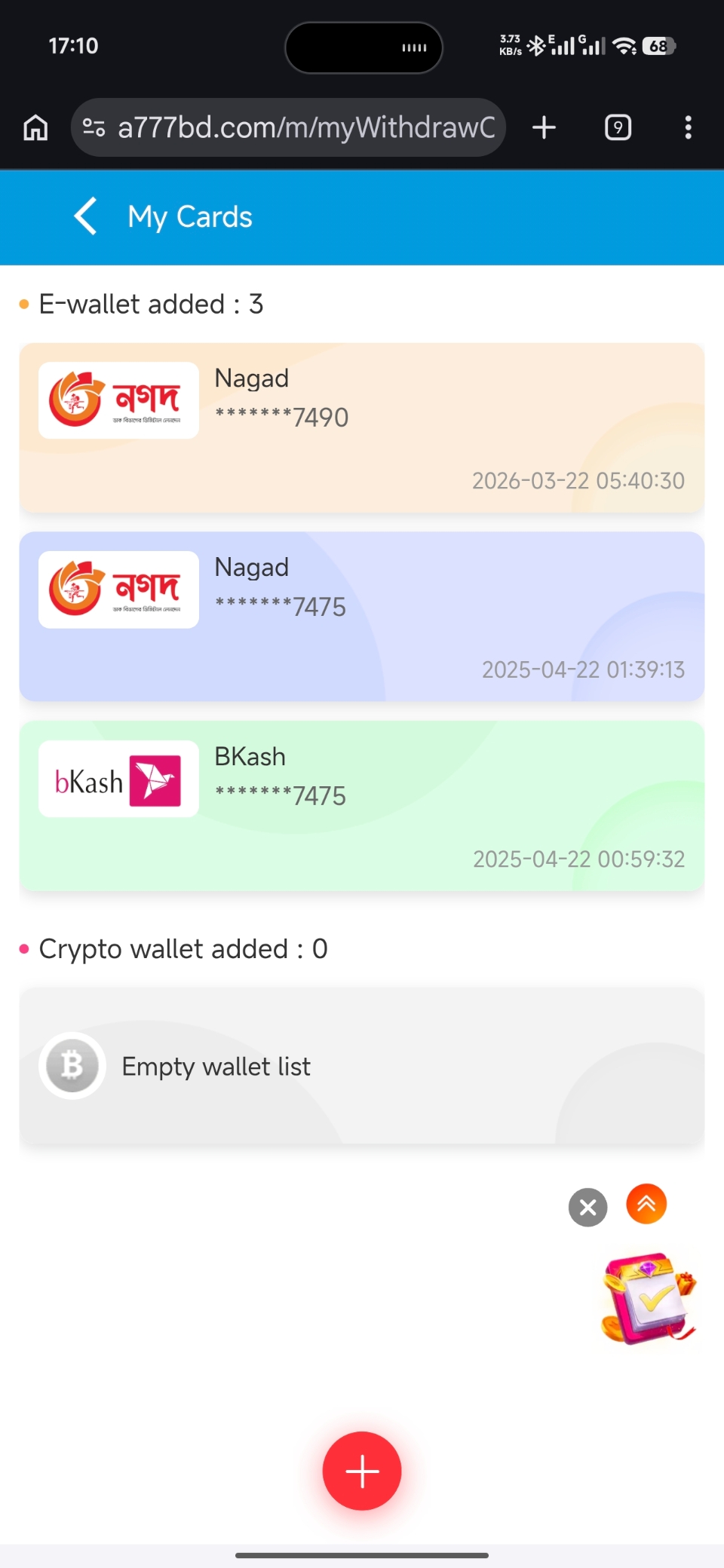
Task: Open the browser overflow menu
Action: click(688, 127)
